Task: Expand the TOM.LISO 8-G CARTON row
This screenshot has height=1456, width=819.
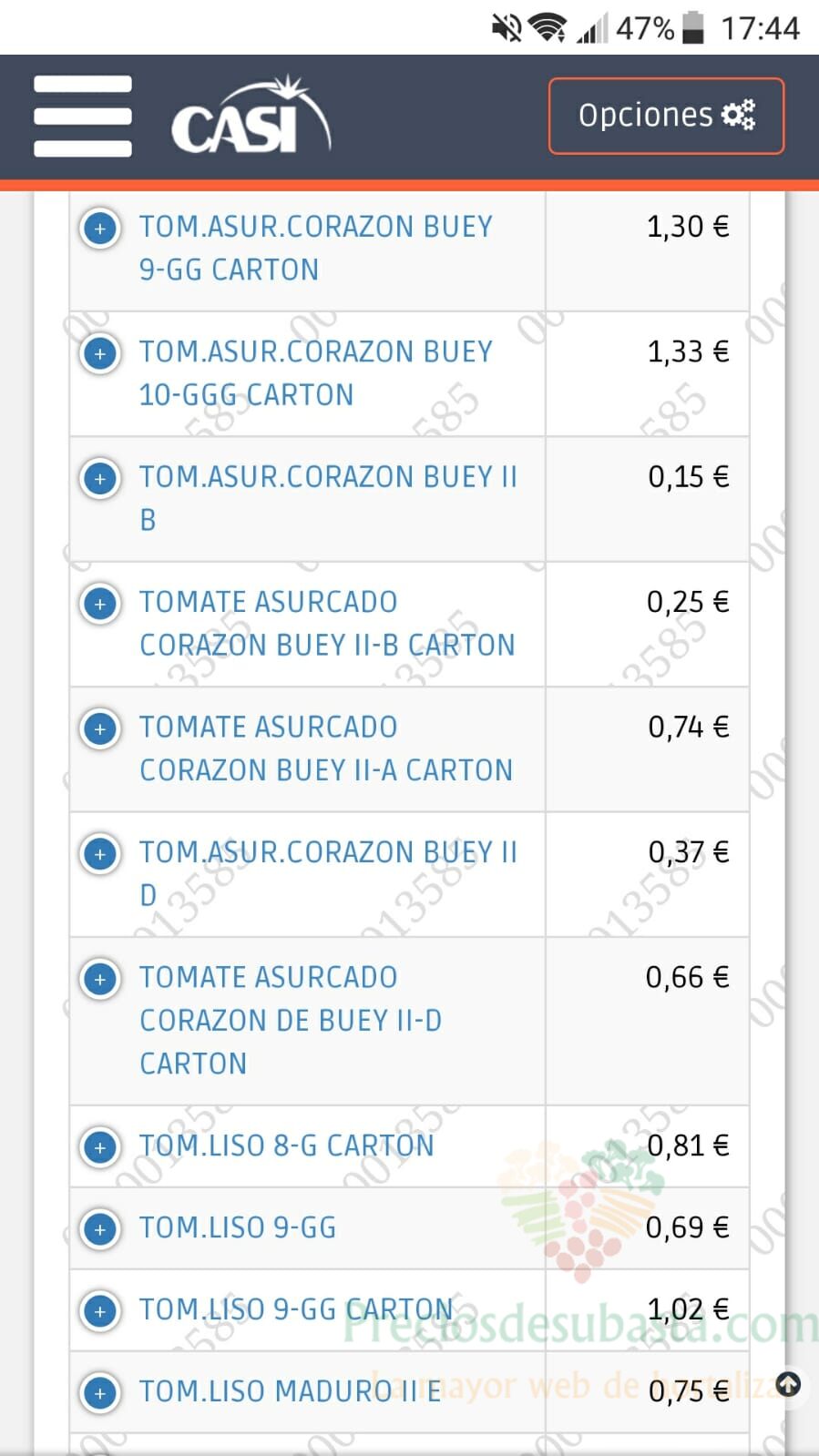Action: [x=100, y=1147]
